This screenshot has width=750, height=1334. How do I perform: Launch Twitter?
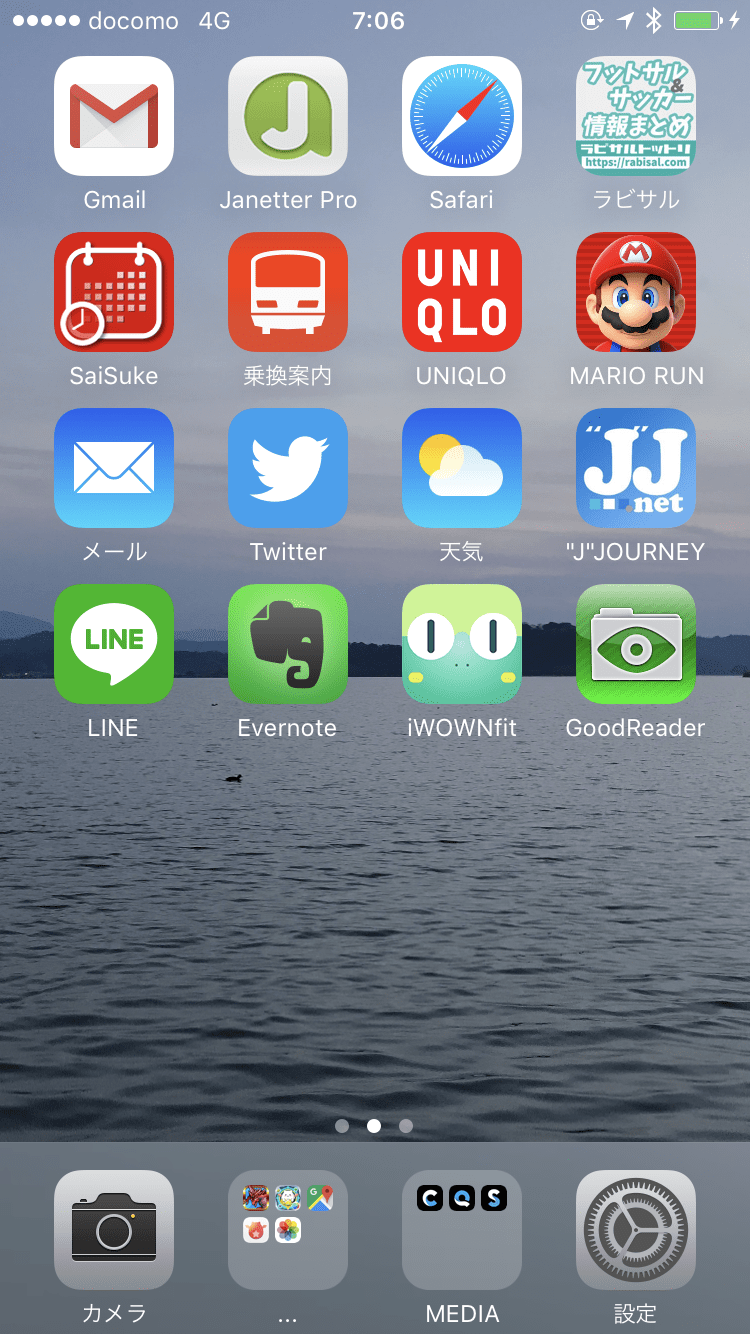[x=288, y=468]
